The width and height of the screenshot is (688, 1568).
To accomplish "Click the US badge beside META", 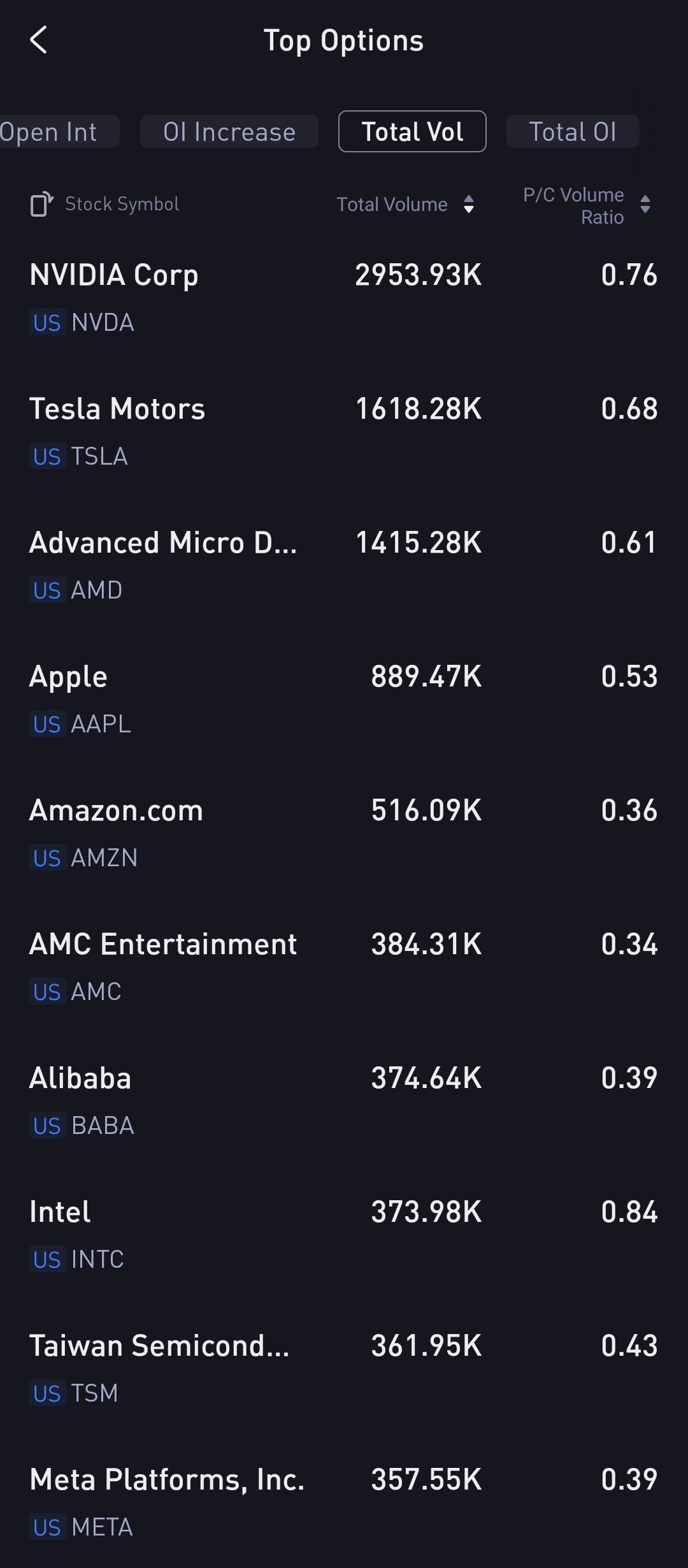I will click(x=46, y=1527).
